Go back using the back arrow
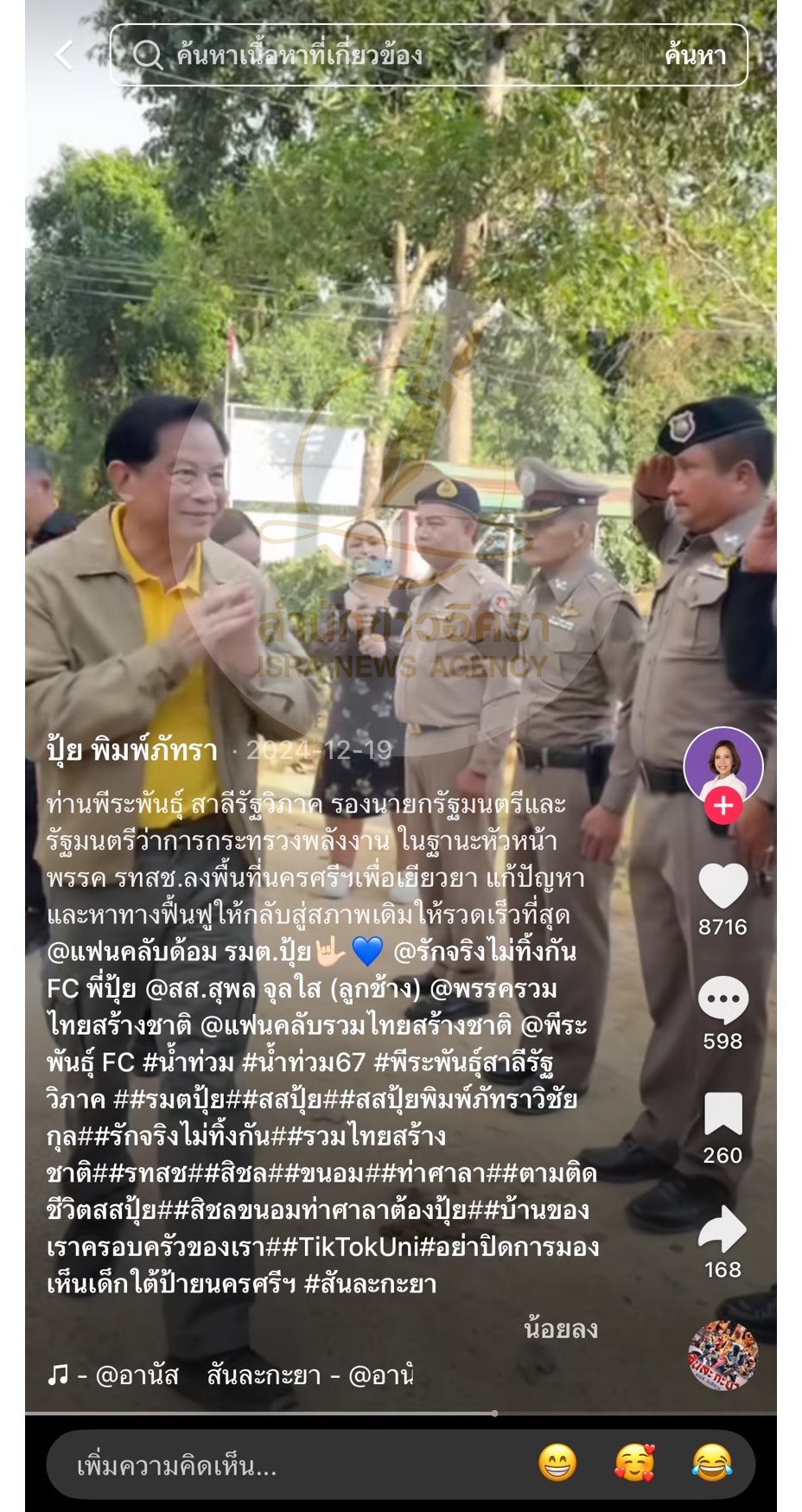 pos(64,55)
